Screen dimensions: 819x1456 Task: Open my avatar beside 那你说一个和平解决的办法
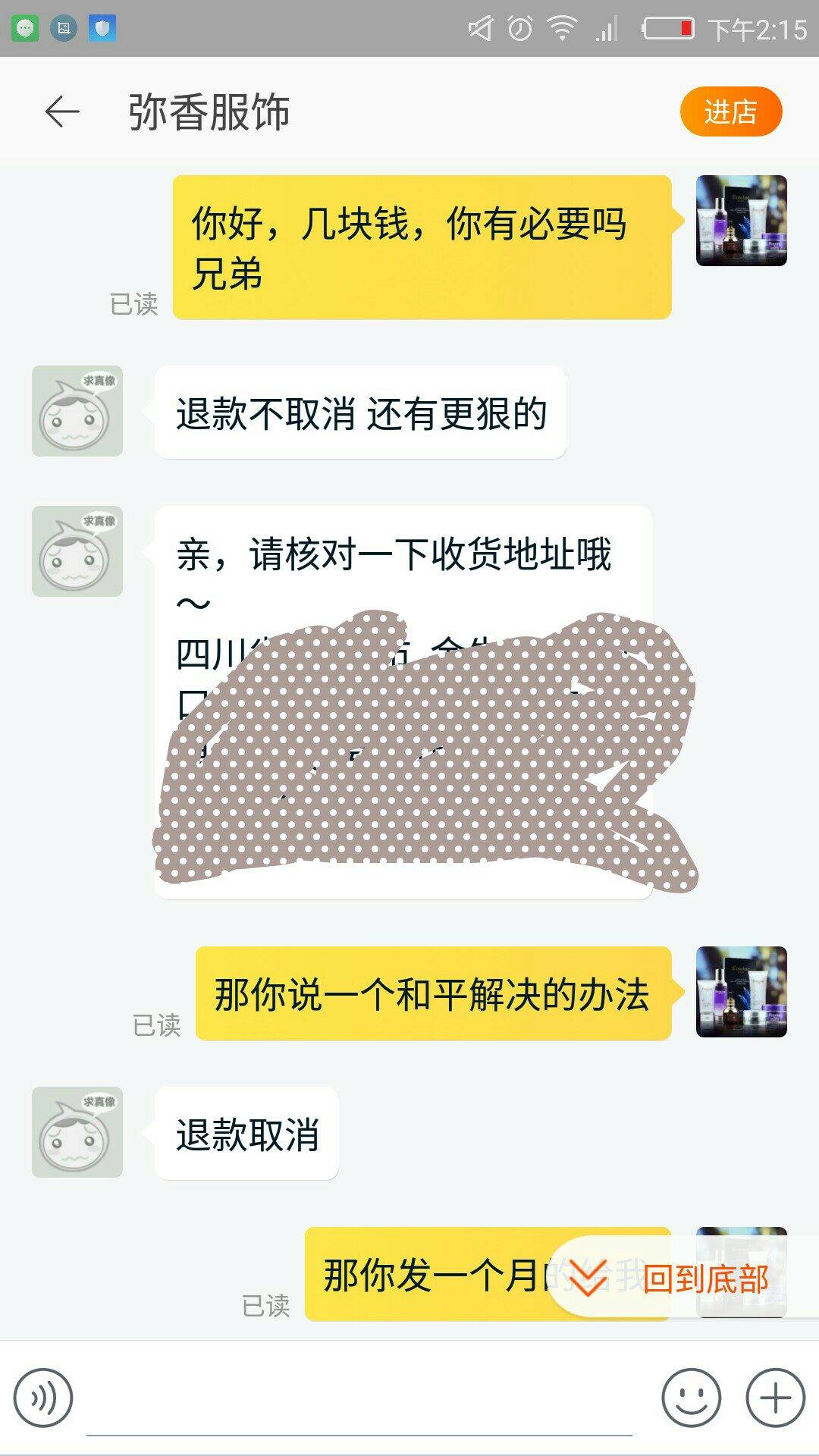coord(741,992)
